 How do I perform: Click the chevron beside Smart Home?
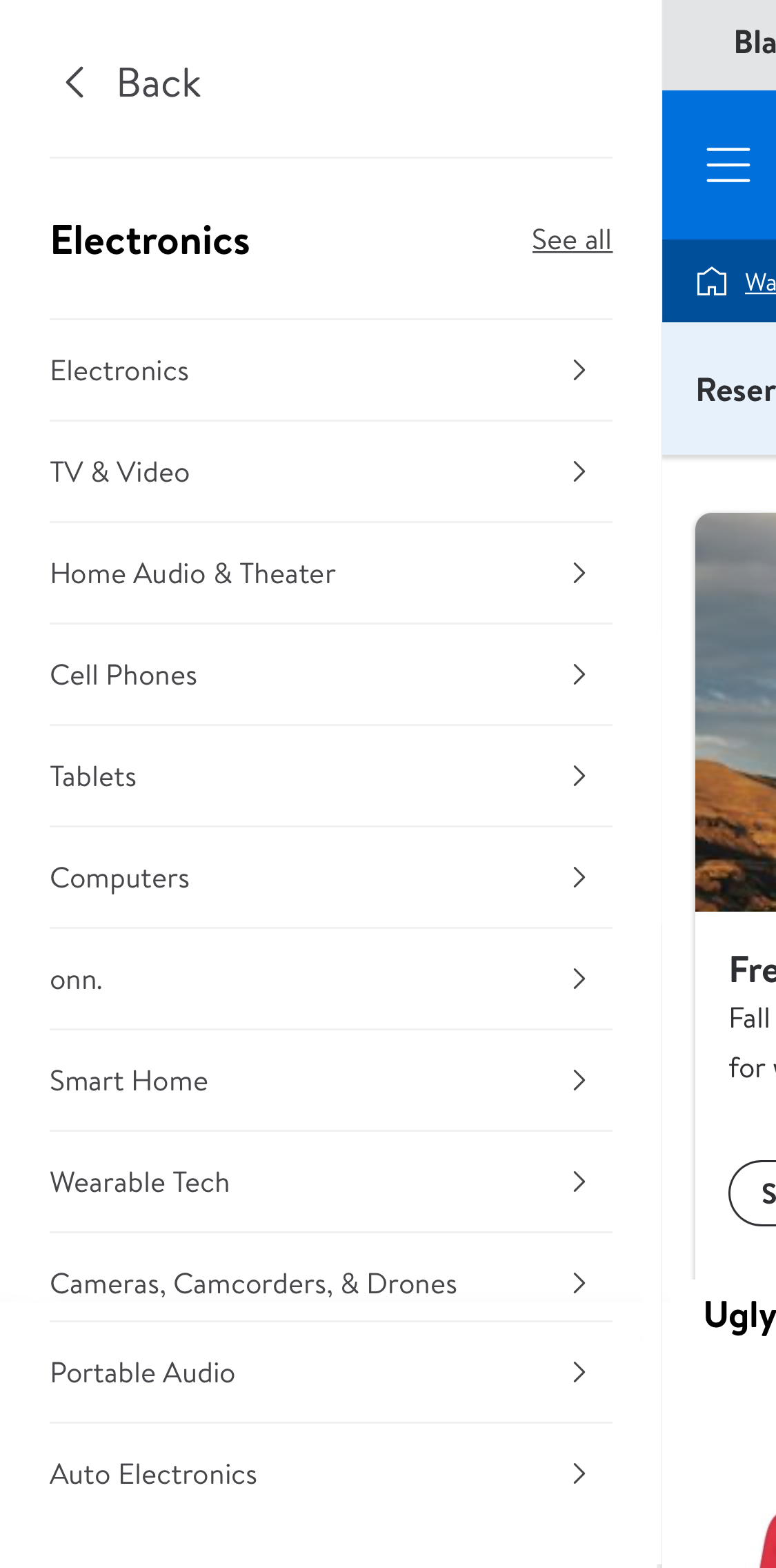(579, 1081)
